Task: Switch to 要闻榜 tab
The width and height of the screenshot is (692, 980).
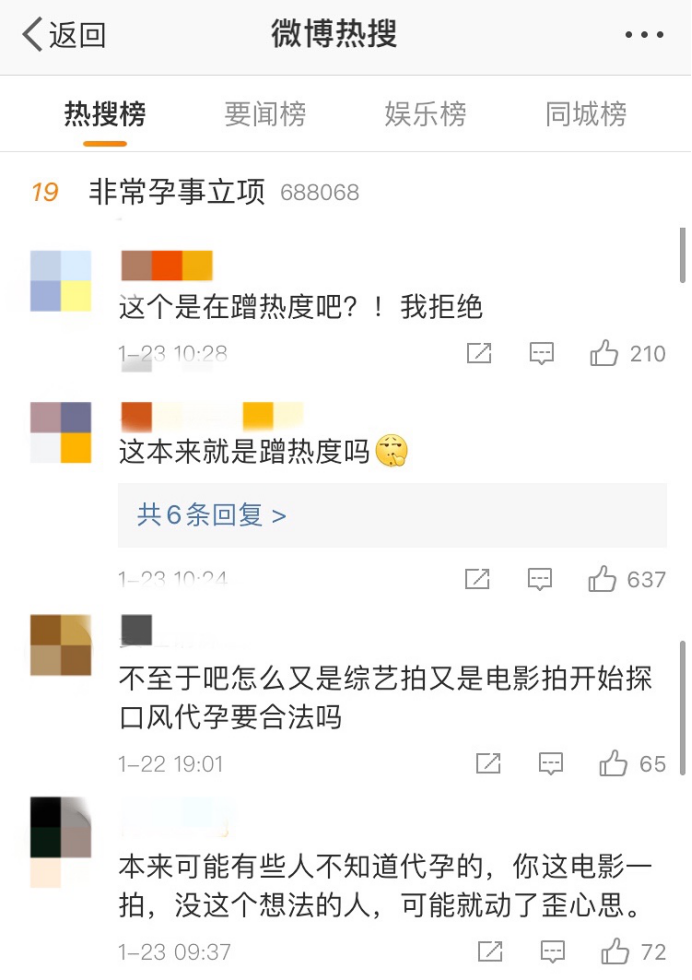Action: (x=265, y=114)
